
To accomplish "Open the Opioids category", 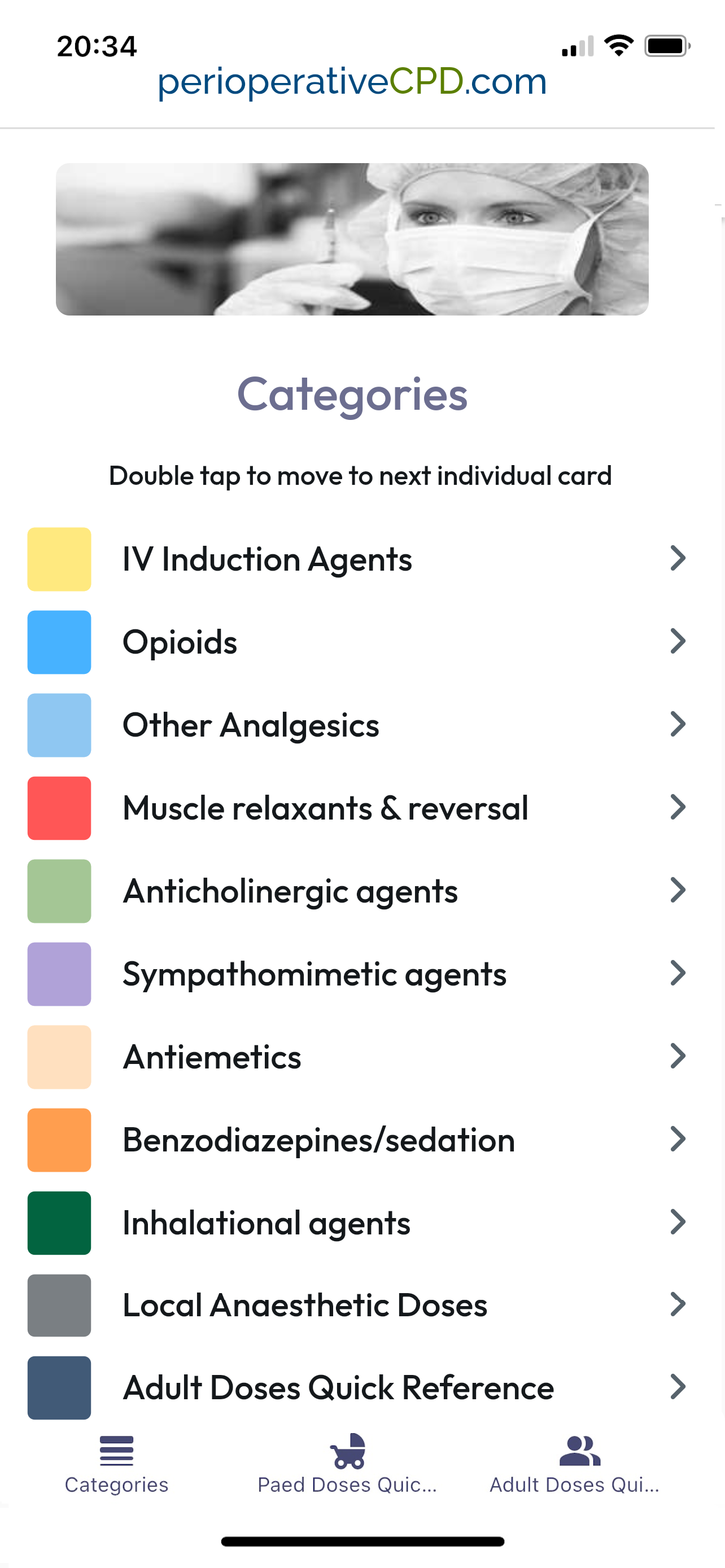I will [x=180, y=642].
